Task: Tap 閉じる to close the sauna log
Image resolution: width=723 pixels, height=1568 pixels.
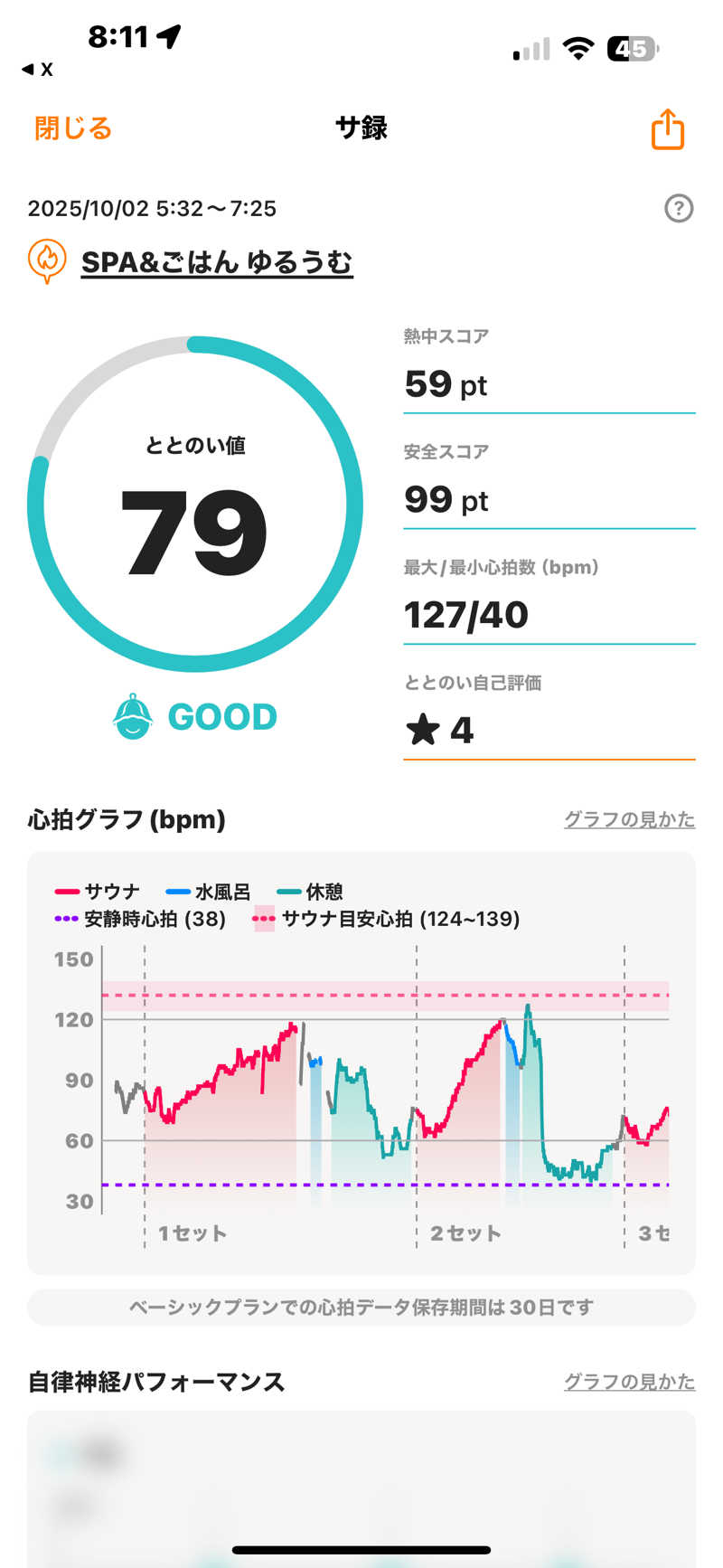Action: point(73,128)
